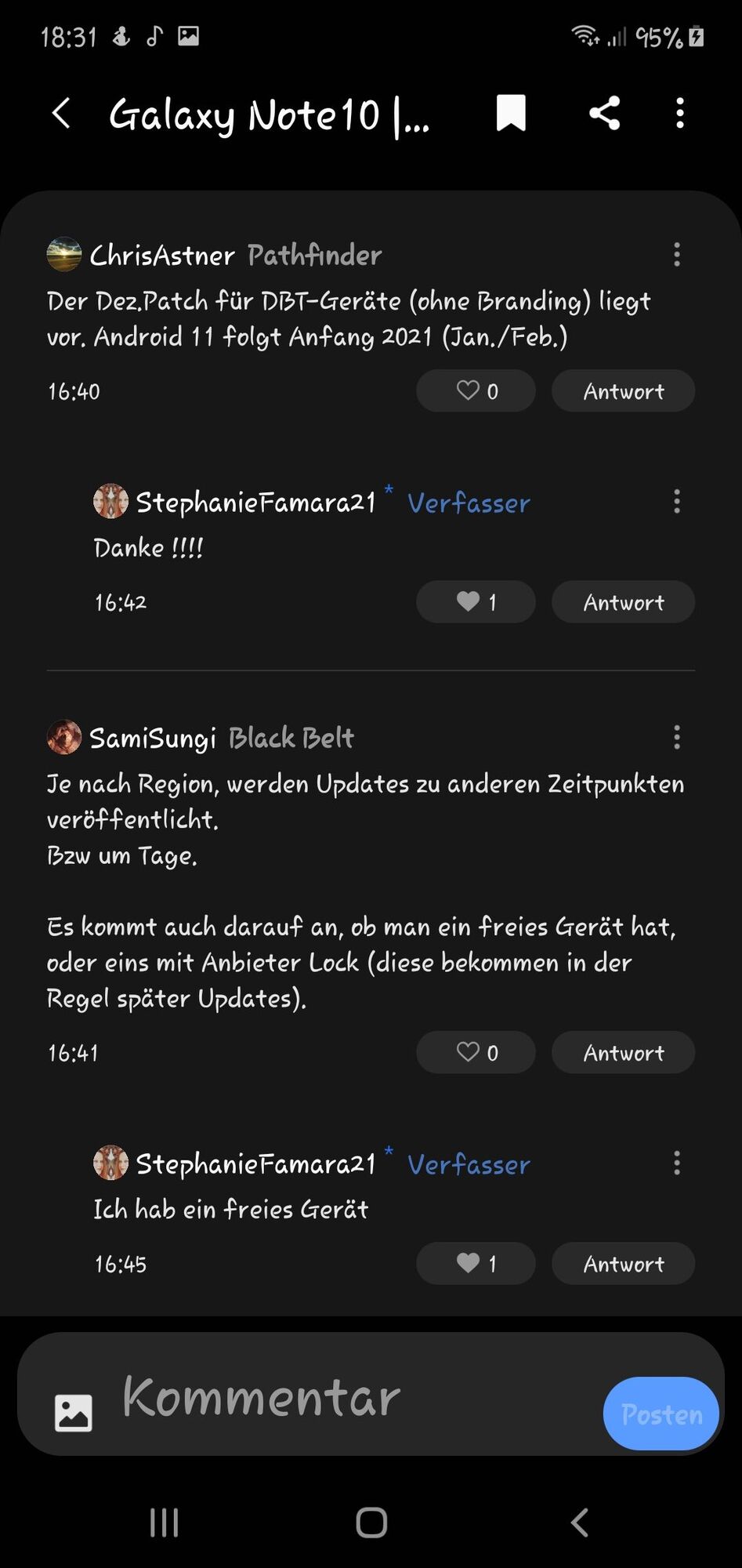Open options for ChrisAstner's comment
742x1568 pixels.
(677, 255)
